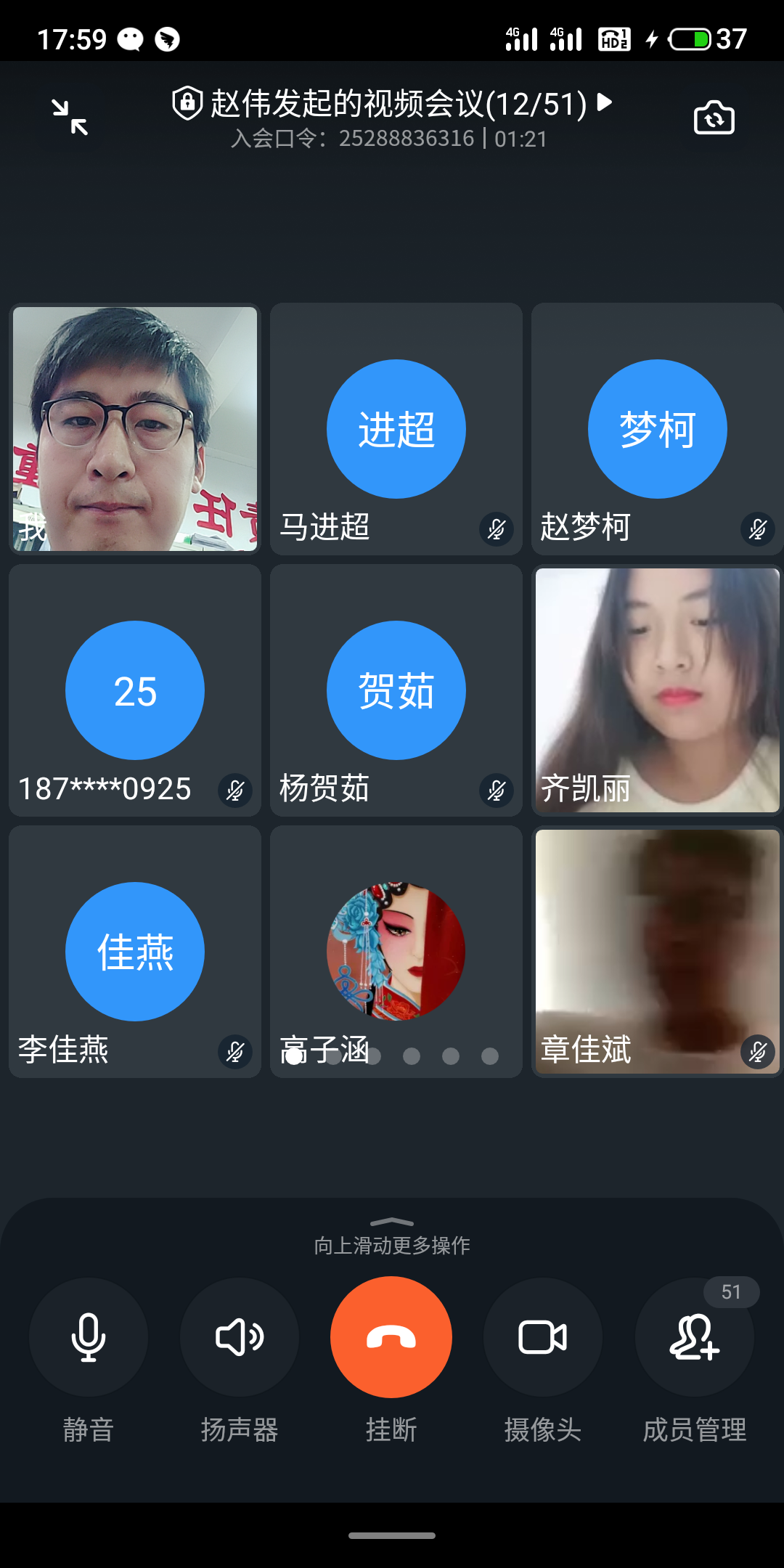Select 杨贺茹's participant tile
The height and width of the screenshot is (1568, 784).
coord(396,690)
